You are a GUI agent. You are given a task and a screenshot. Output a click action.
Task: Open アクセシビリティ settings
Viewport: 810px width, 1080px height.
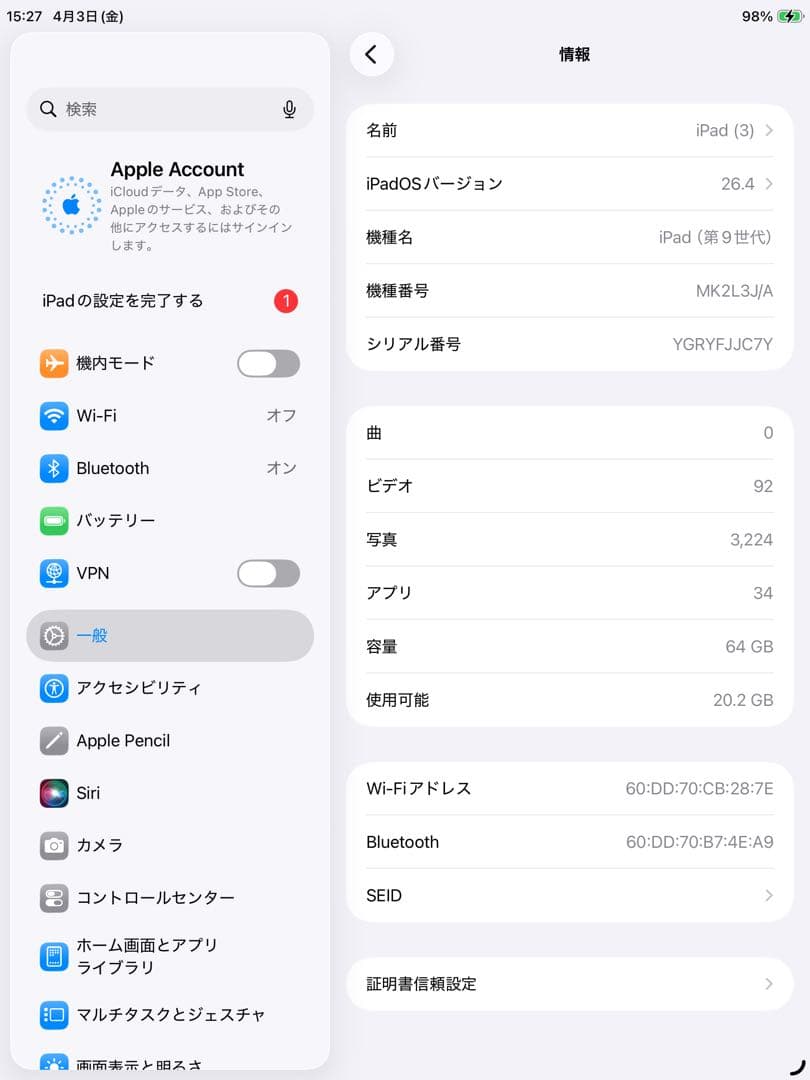click(x=169, y=688)
